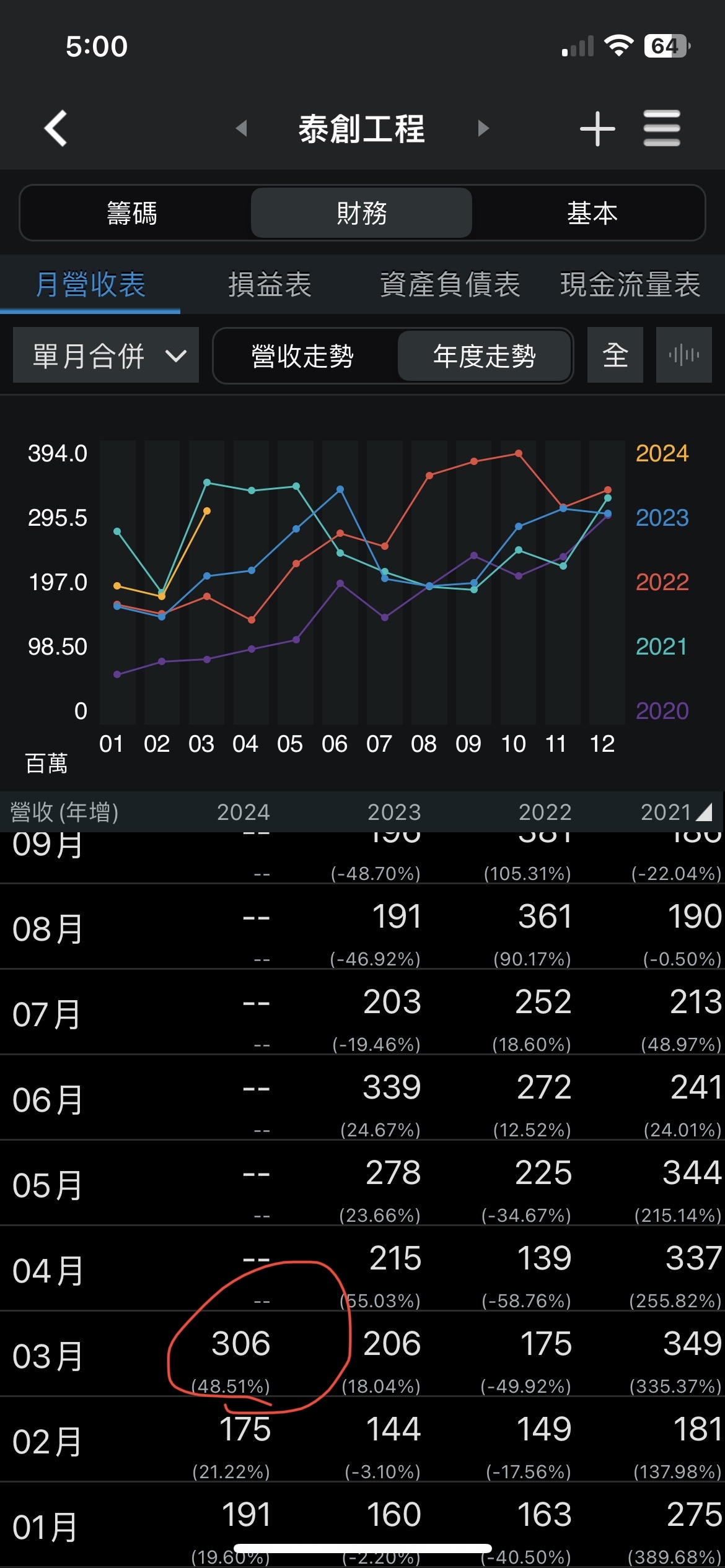The image size is (725, 1568).
Task: Switch to previous stock with left triangle
Action: click(x=242, y=128)
